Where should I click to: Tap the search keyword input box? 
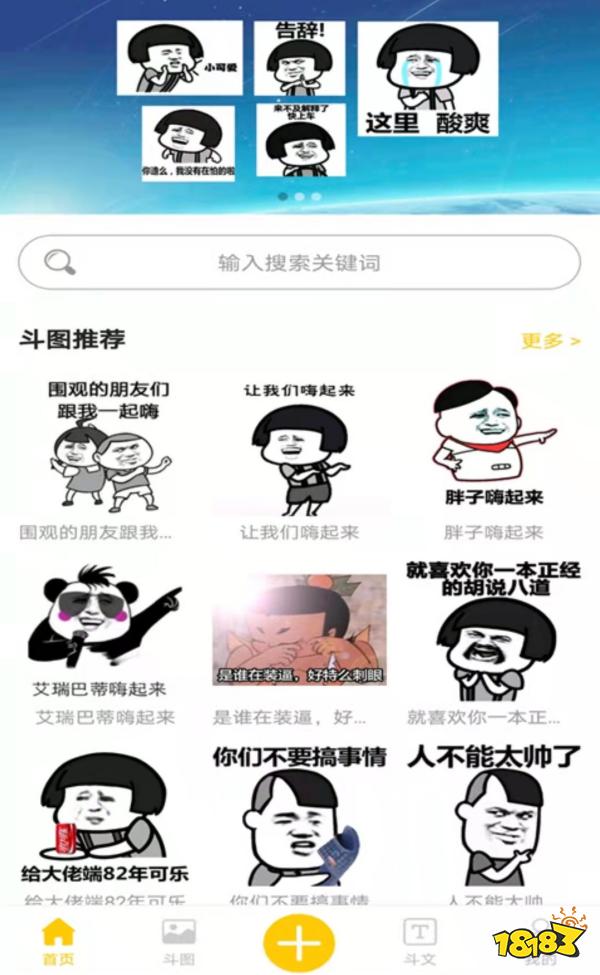pos(299,263)
